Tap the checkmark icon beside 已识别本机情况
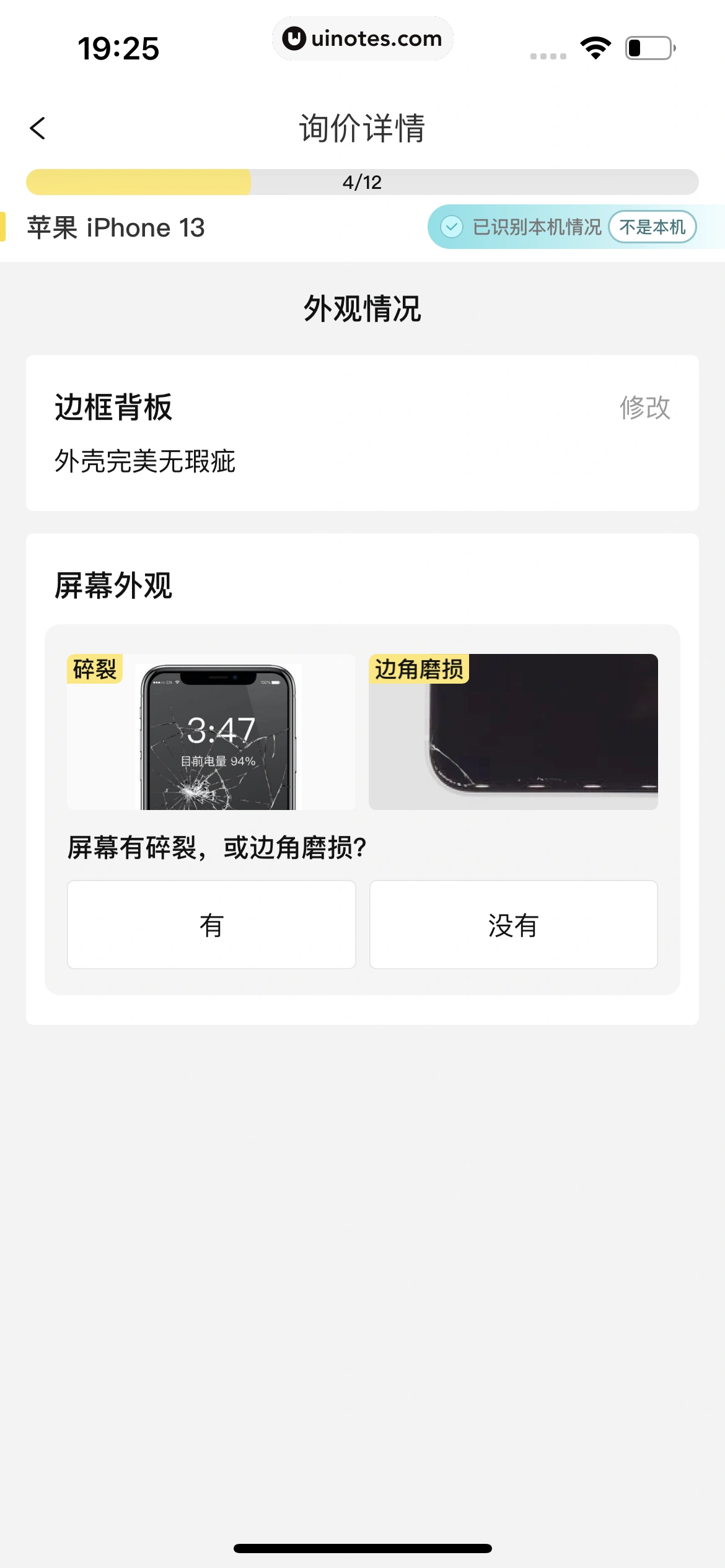The height and width of the screenshot is (1568, 725). [452, 227]
